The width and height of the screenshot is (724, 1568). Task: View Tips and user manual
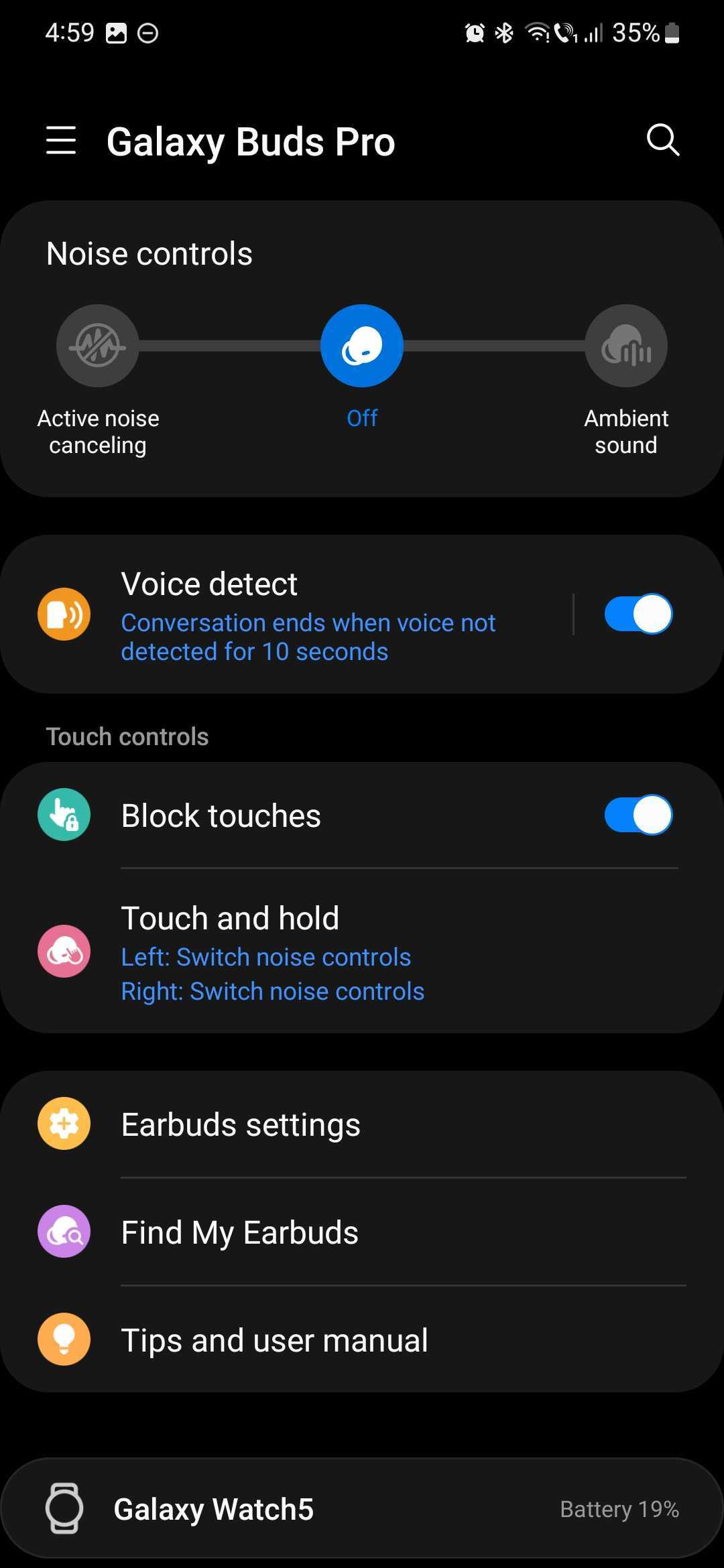click(x=362, y=1340)
